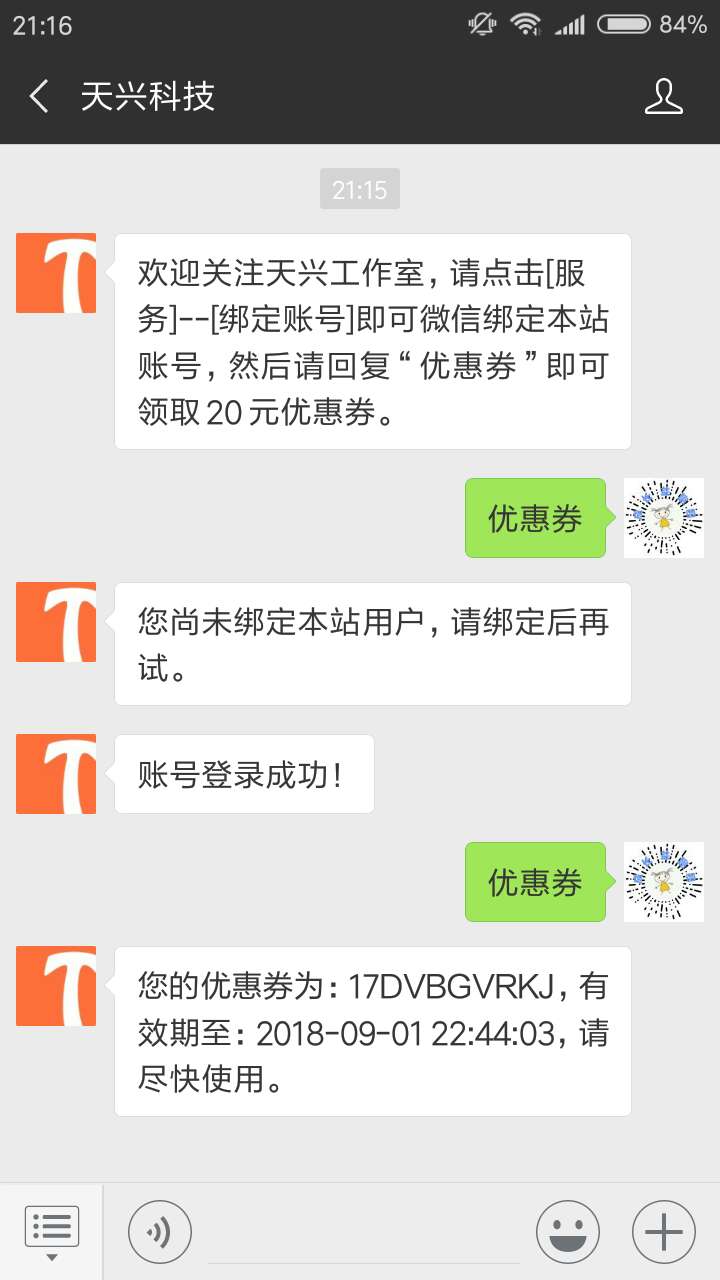Screen dimensions: 720x1280
Task: Switch to voice input mode
Action: 160,1232
